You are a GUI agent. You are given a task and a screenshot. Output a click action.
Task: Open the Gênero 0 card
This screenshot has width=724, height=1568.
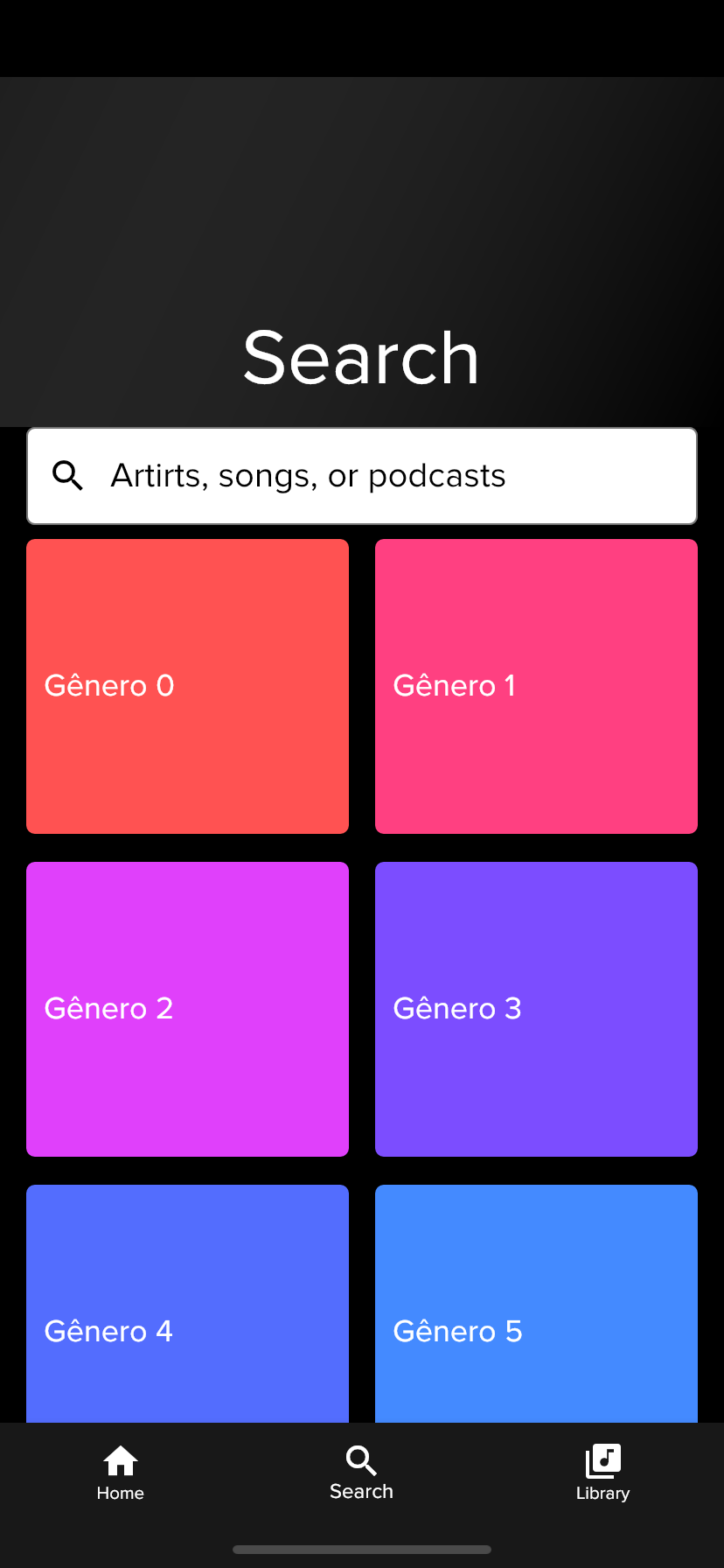click(187, 686)
